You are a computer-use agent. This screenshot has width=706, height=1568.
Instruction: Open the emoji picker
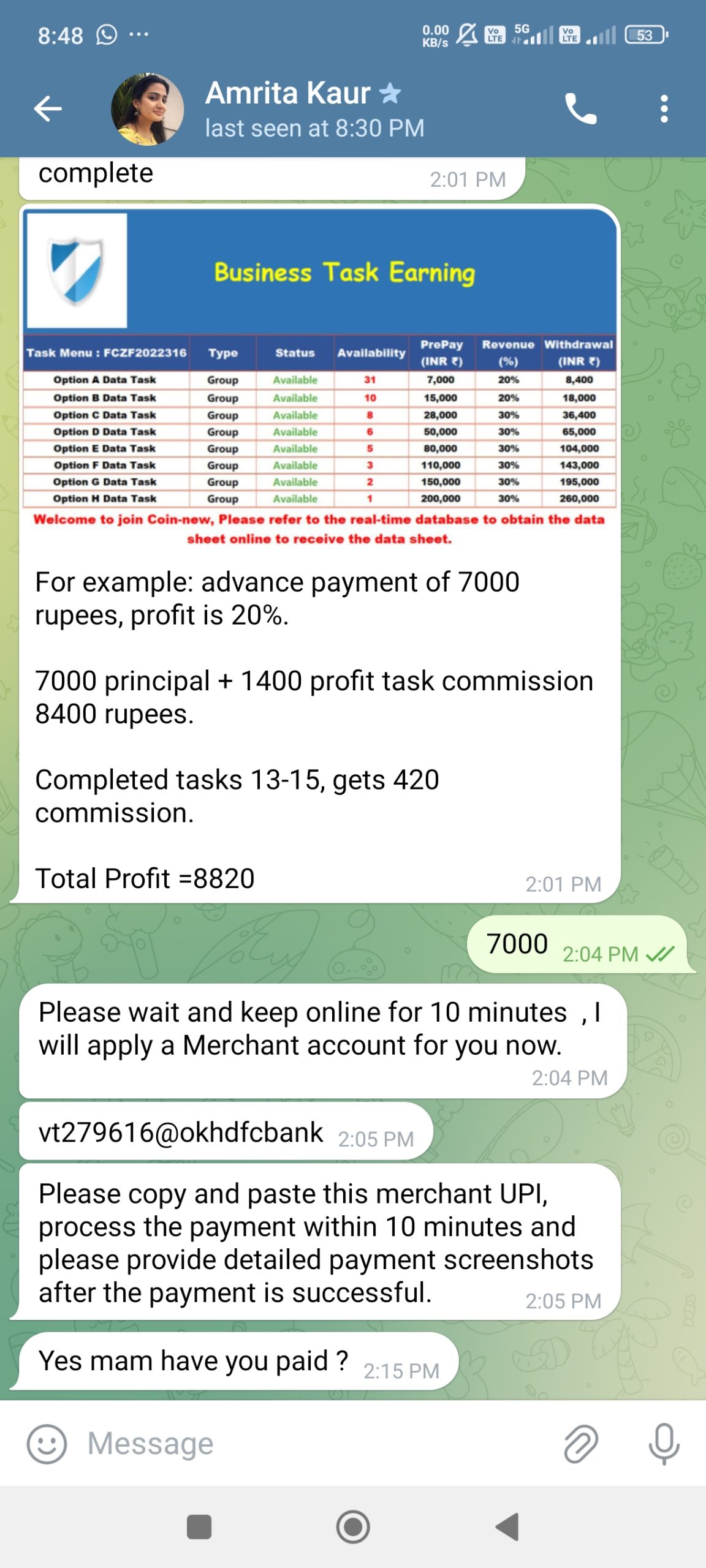pos(47,1444)
